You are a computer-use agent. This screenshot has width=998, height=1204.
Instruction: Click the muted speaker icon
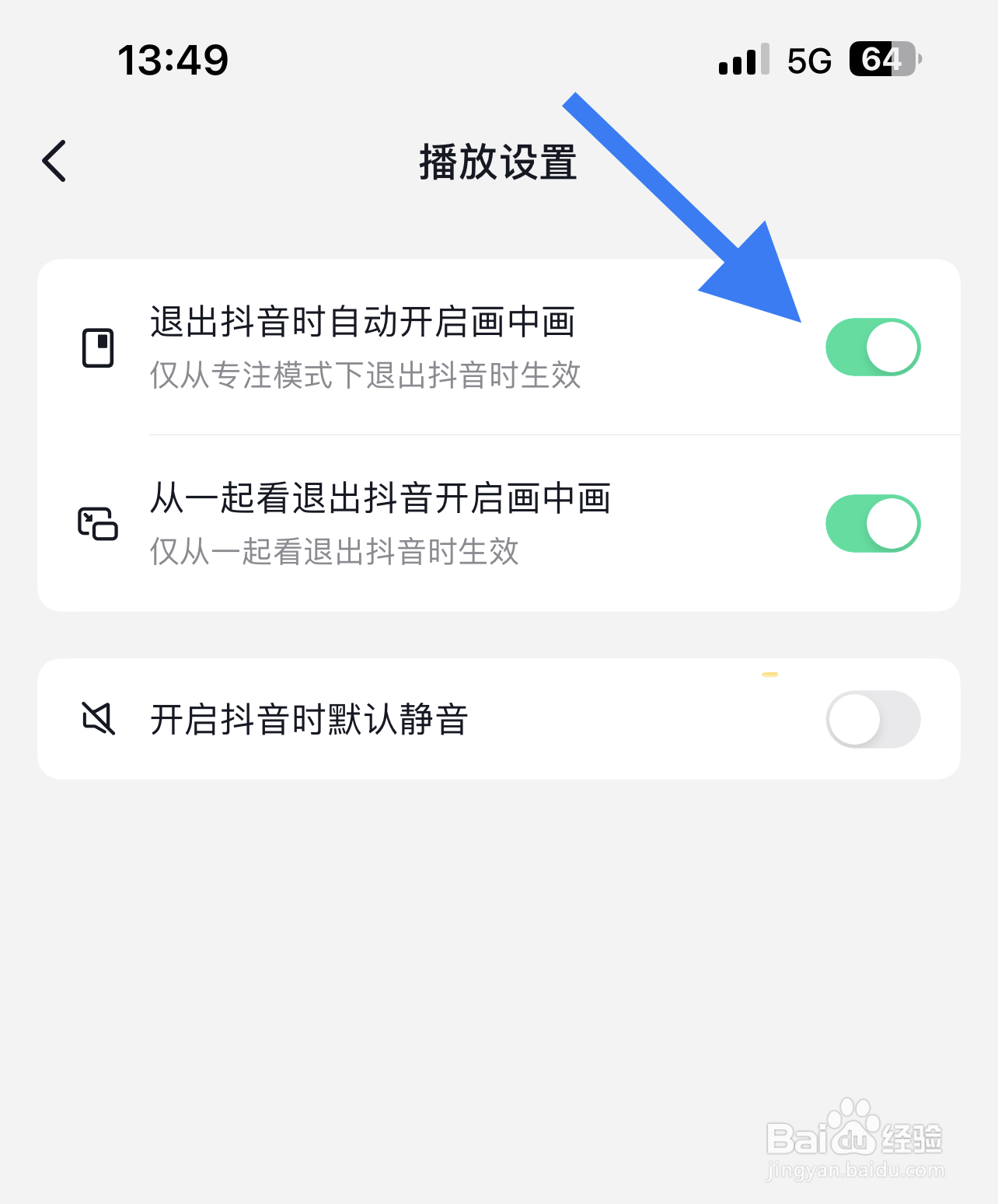click(98, 719)
